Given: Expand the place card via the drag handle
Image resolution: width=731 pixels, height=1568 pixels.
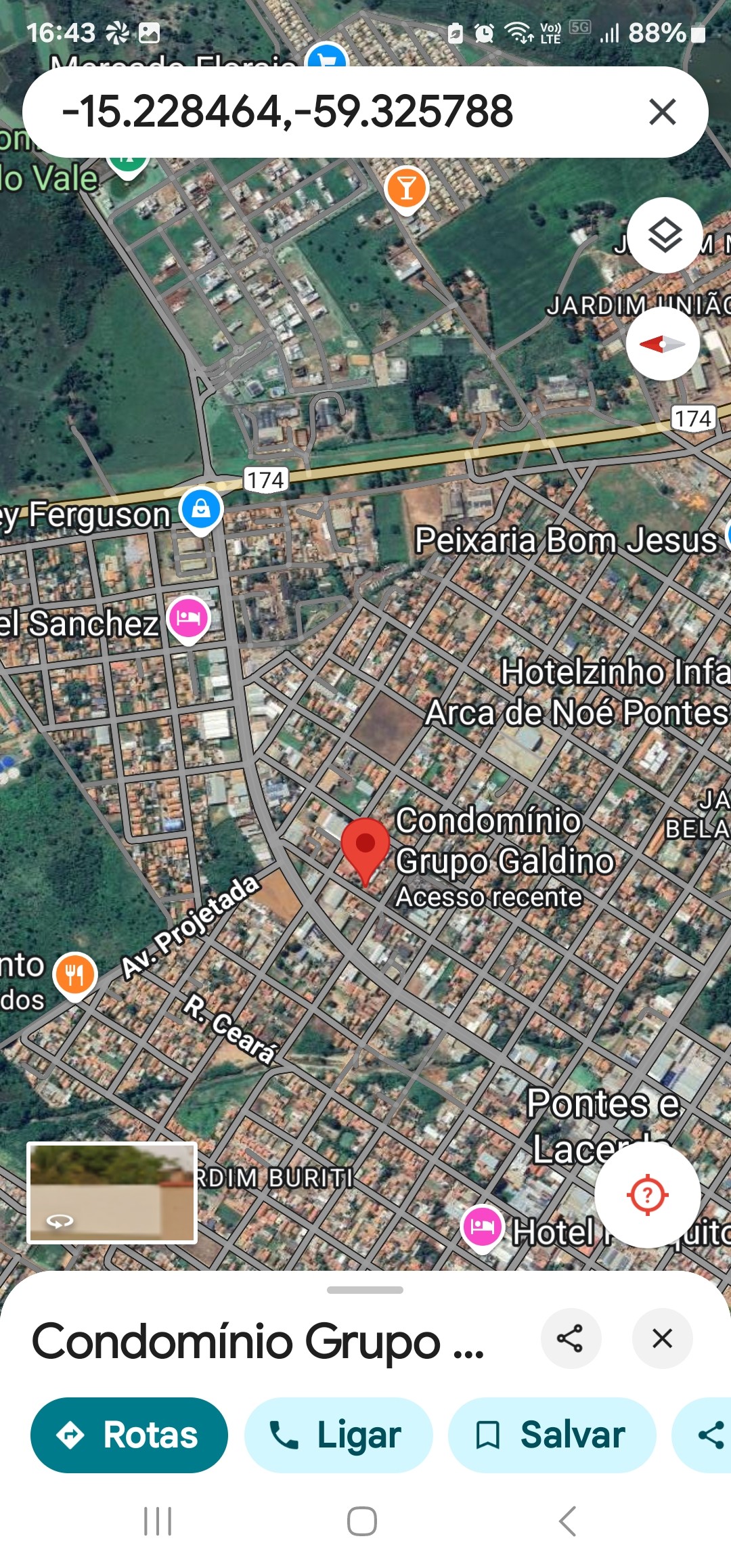Looking at the screenshot, I should coord(365,1290).
